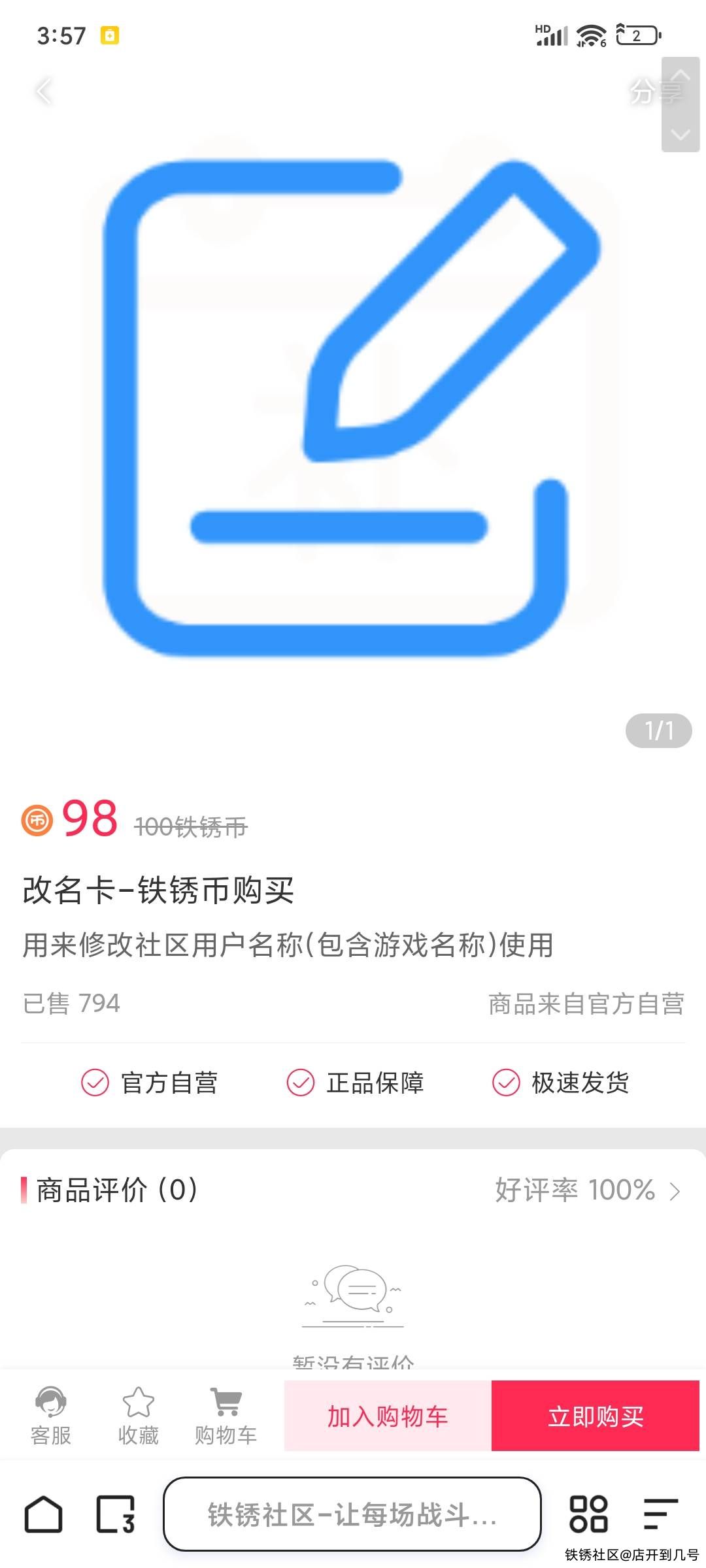Open 好评率 100% reviews details

pyautogui.click(x=587, y=1190)
